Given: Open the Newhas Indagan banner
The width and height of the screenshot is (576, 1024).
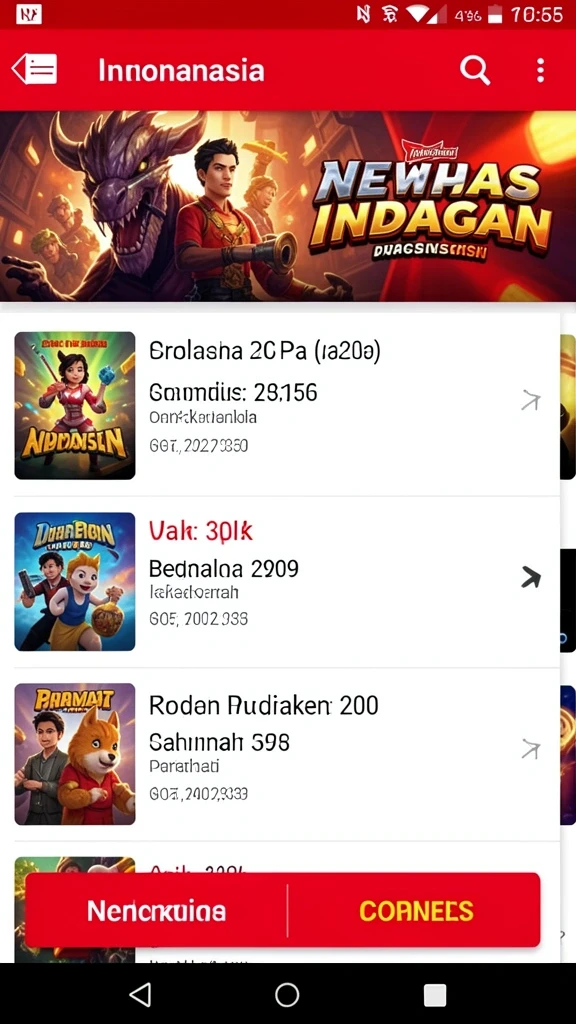Looking at the screenshot, I should tap(288, 206).
